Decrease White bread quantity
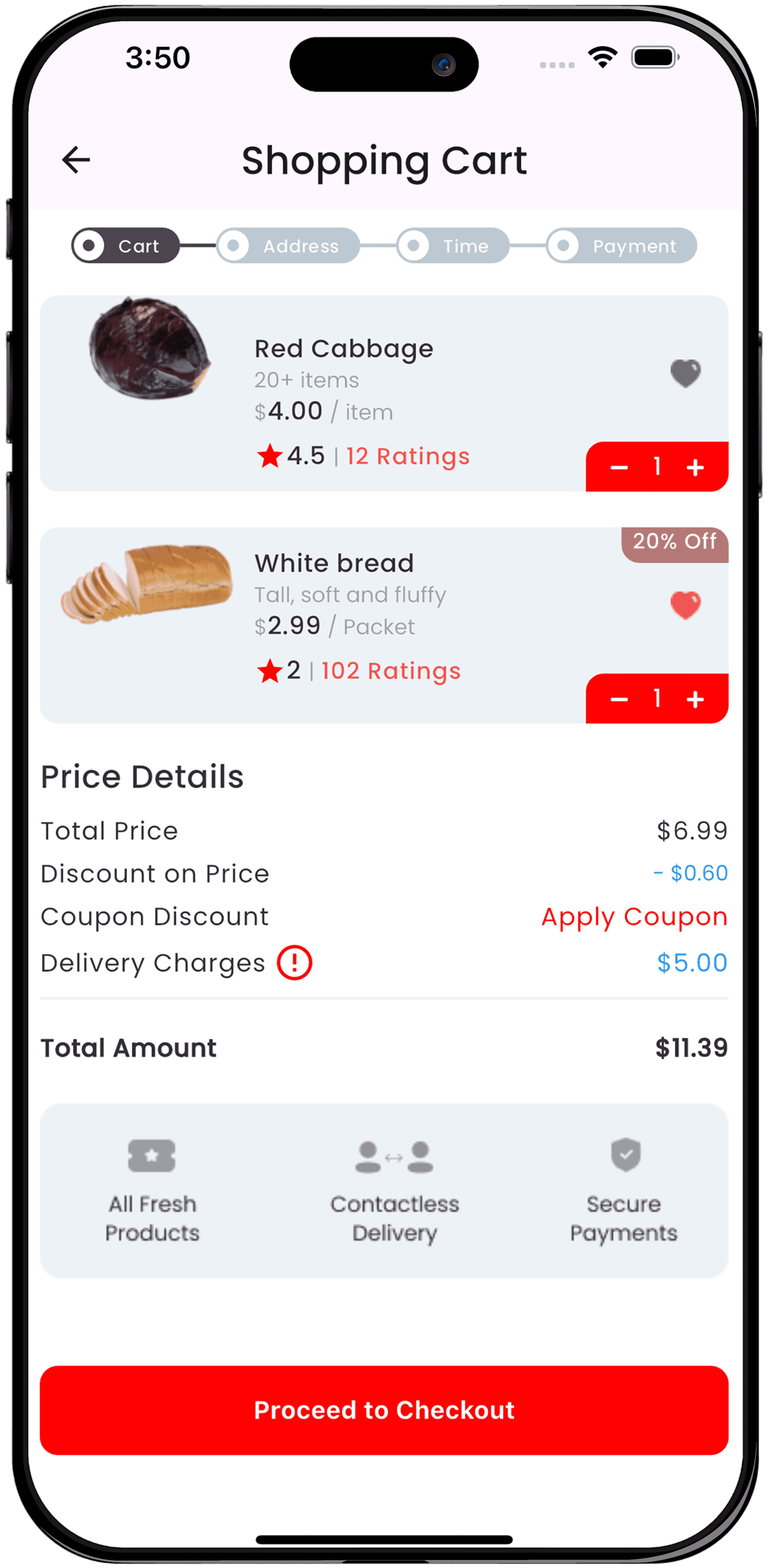The height and width of the screenshot is (1568, 768). pos(619,699)
